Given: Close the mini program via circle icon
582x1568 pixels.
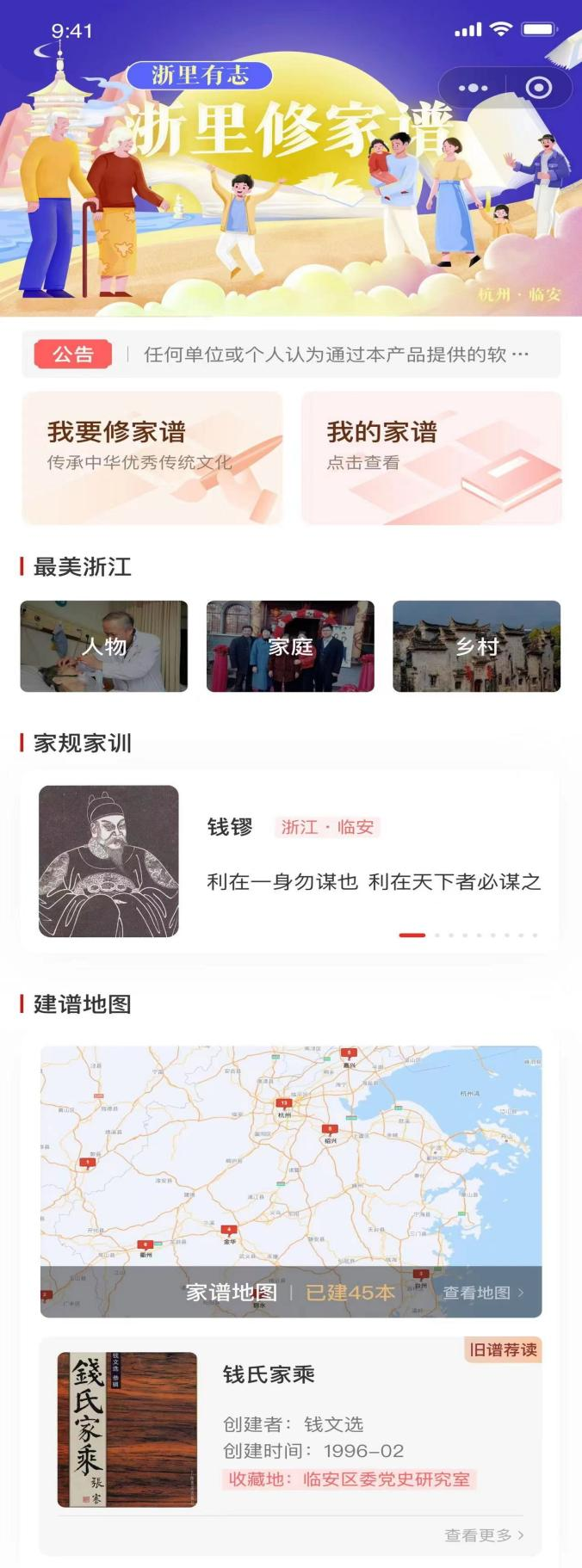Looking at the screenshot, I should tap(539, 88).
